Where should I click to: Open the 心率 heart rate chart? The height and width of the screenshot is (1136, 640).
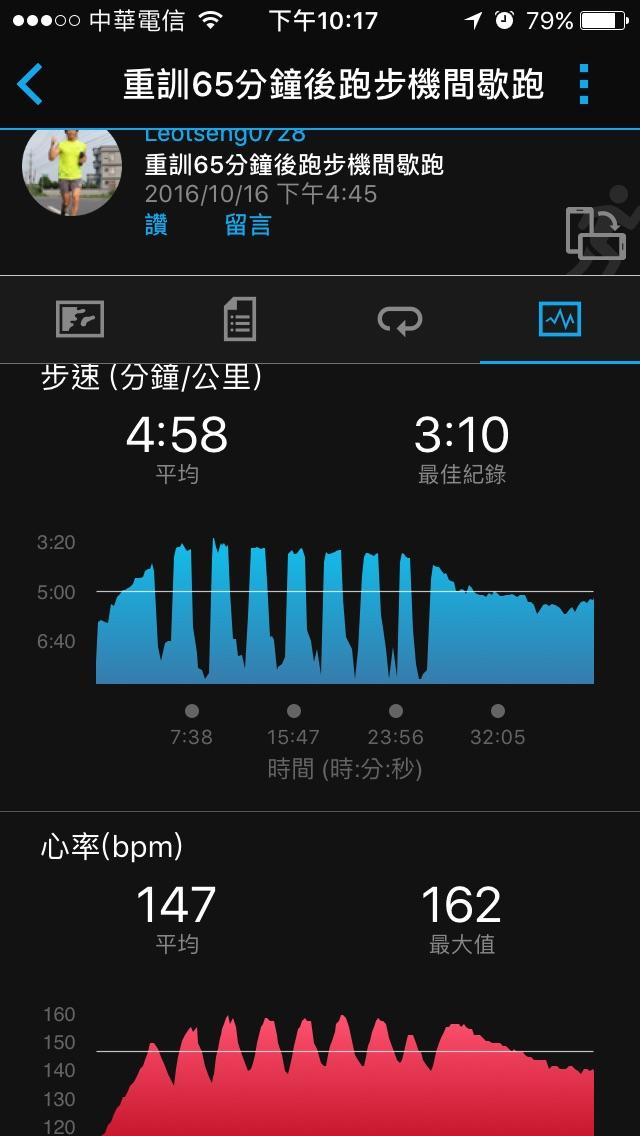click(344, 1075)
